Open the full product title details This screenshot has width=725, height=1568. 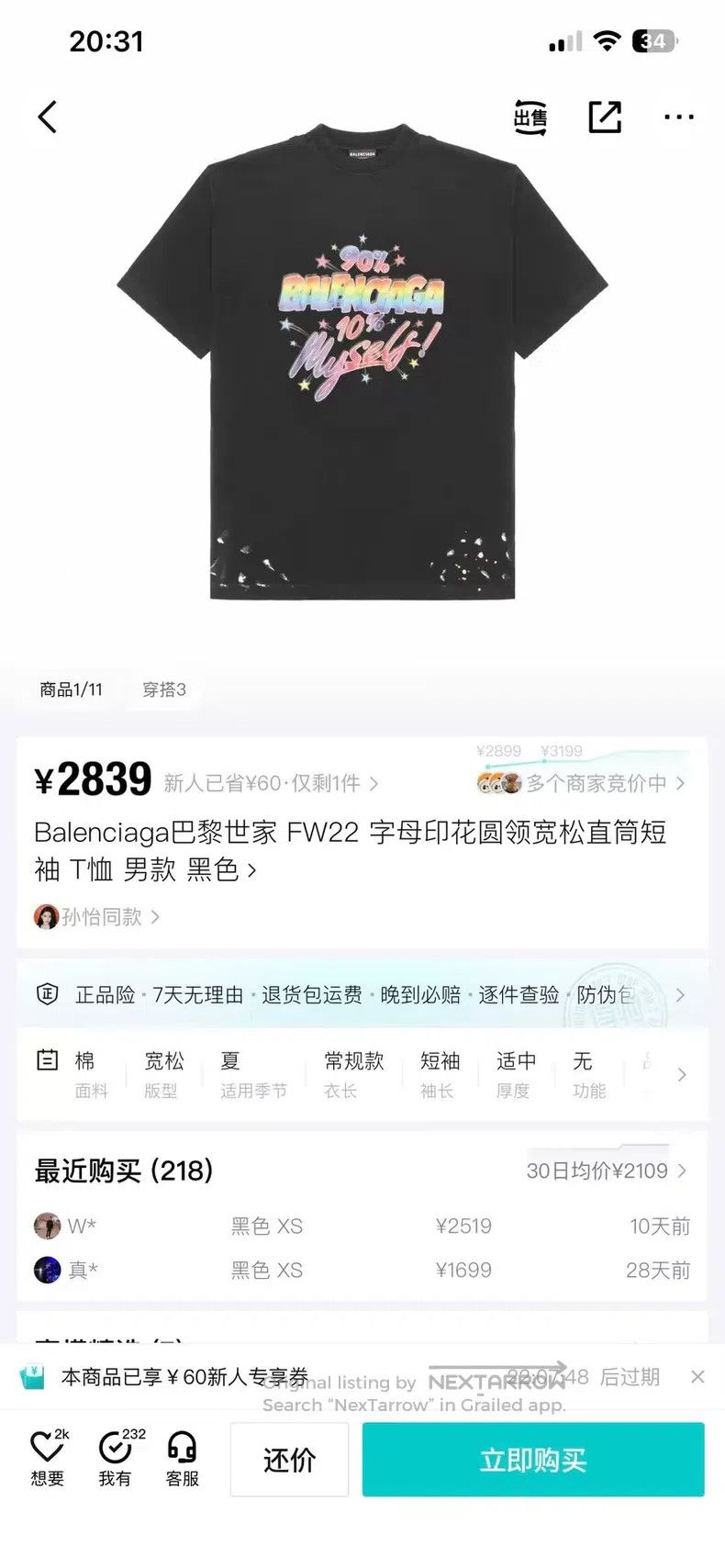click(351, 850)
